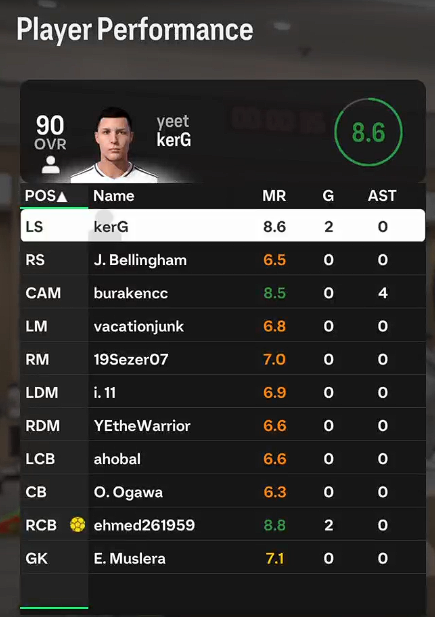Select YEtheWarrior's row
This screenshot has width=435, height=617.
pos(223,425)
